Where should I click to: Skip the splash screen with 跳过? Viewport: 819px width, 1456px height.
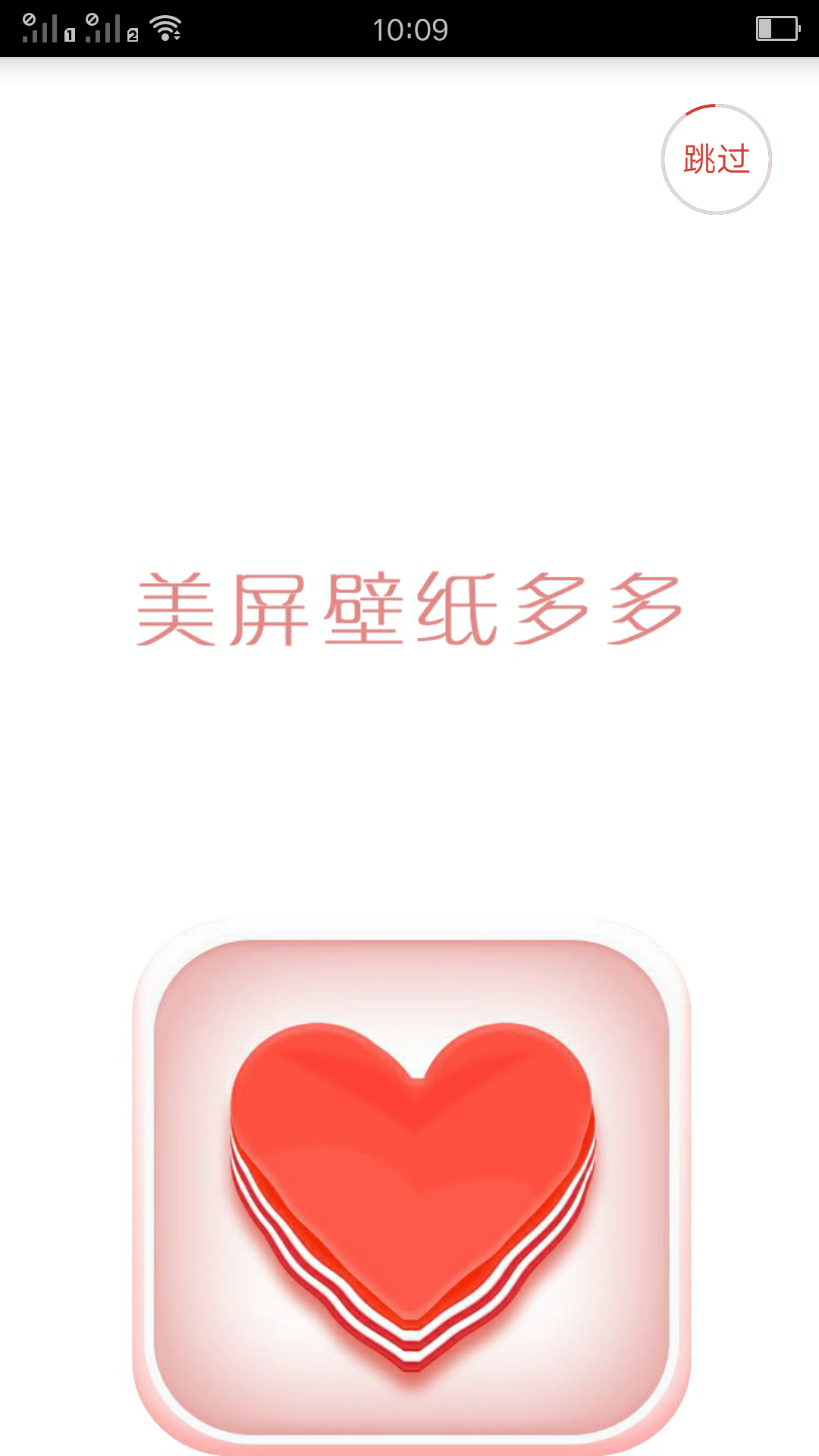(716, 159)
